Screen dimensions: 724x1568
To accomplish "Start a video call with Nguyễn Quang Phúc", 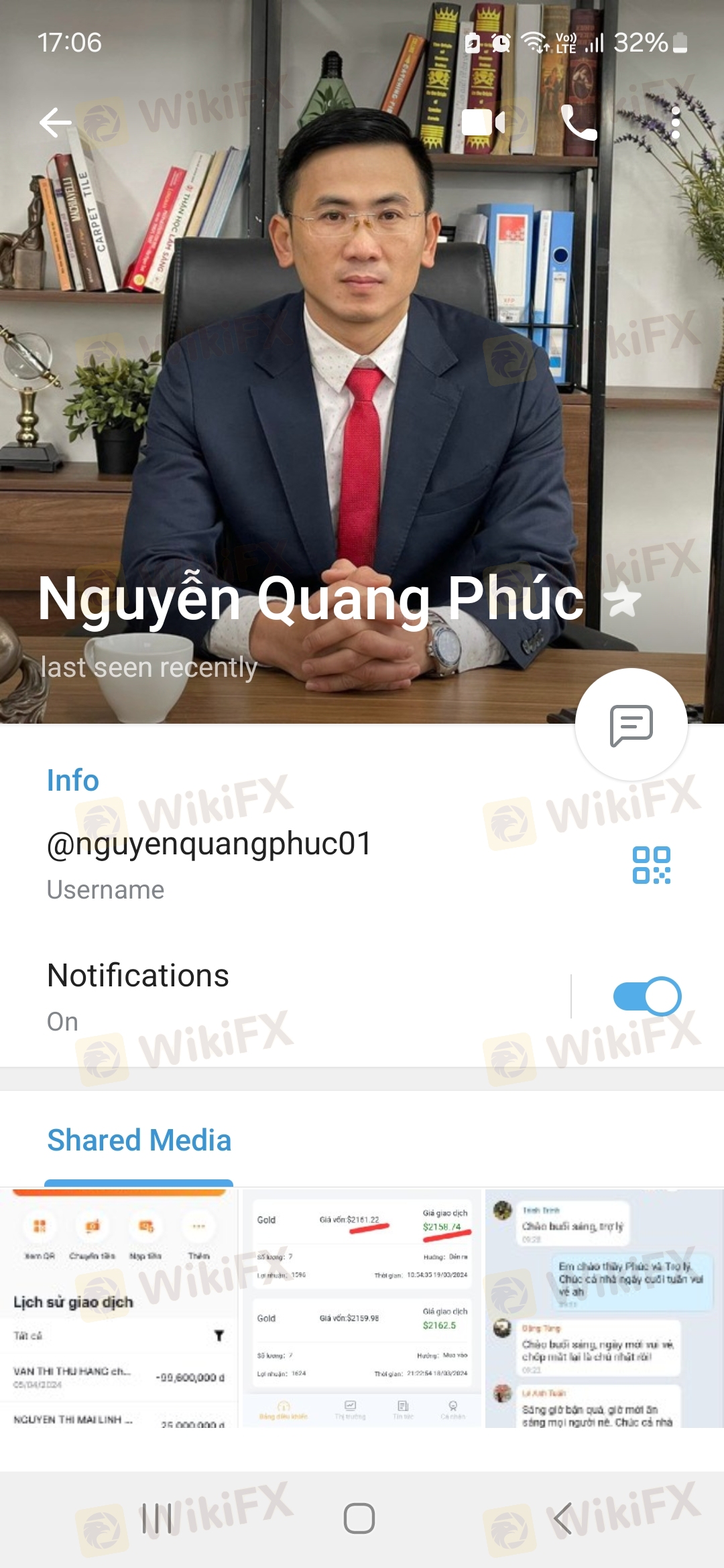I will 483,123.
